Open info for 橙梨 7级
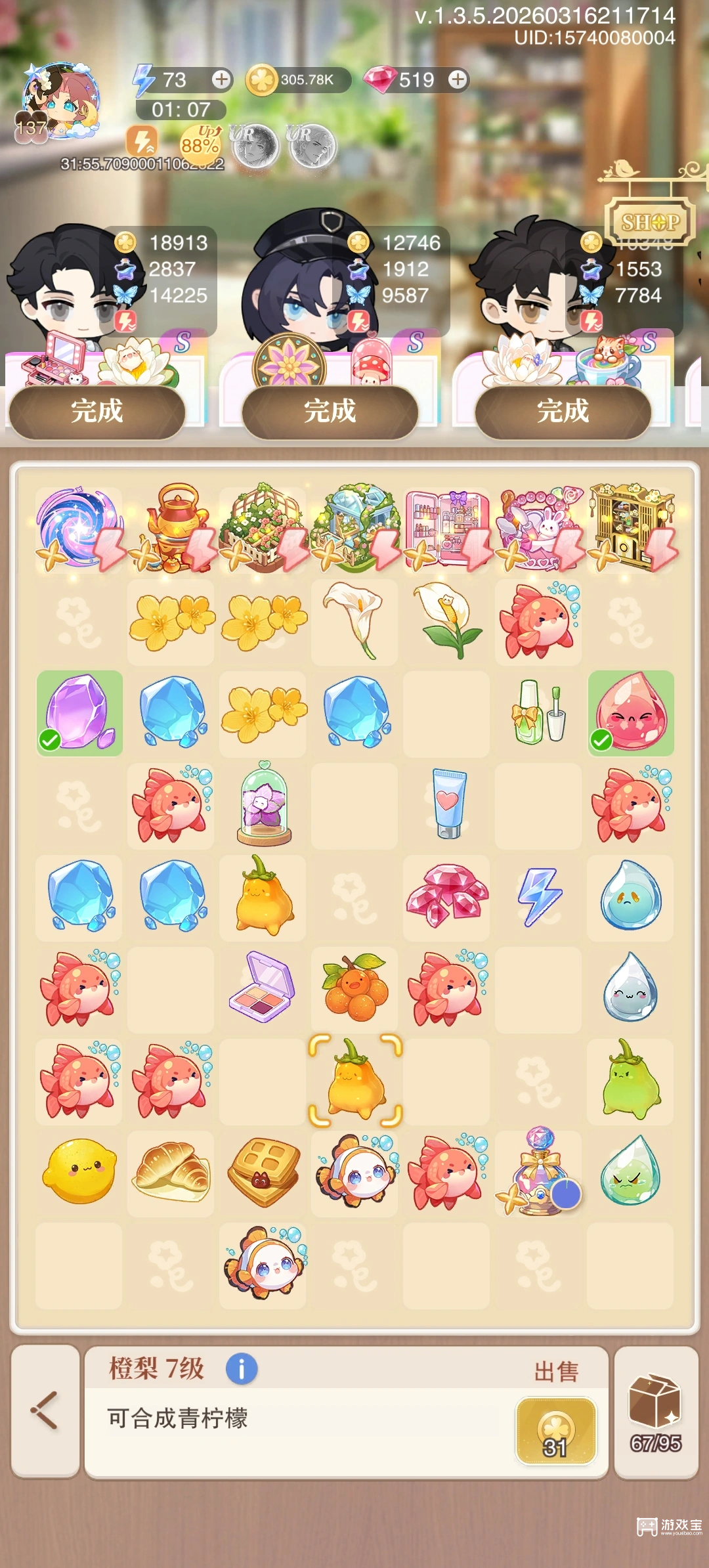Image resolution: width=709 pixels, height=1568 pixels. click(242, 1370)
